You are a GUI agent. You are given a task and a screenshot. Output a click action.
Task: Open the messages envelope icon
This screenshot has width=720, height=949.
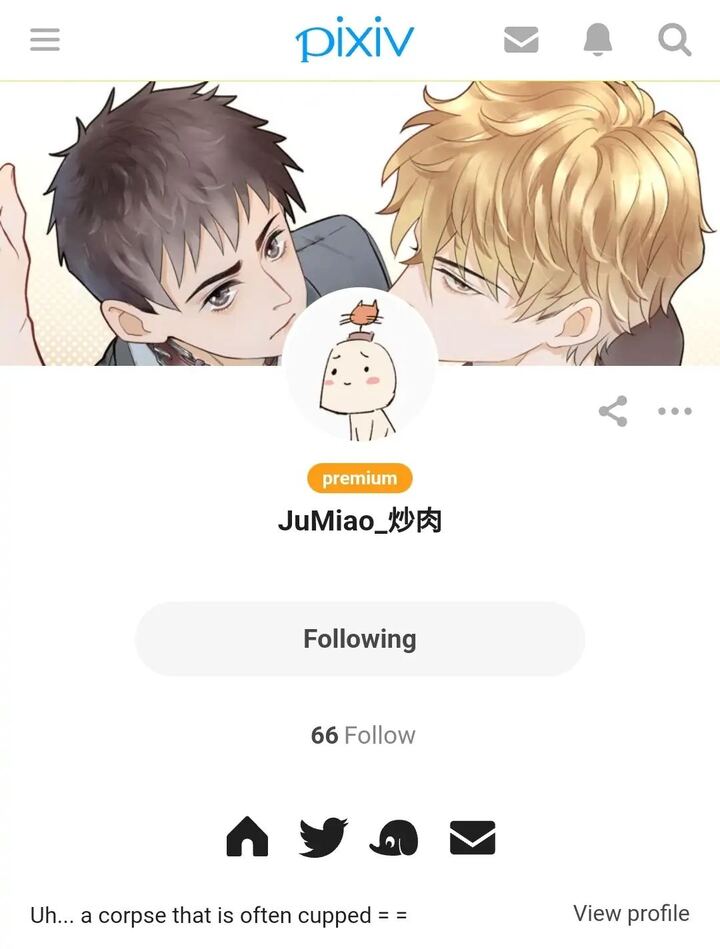click(x=521, y=40)
